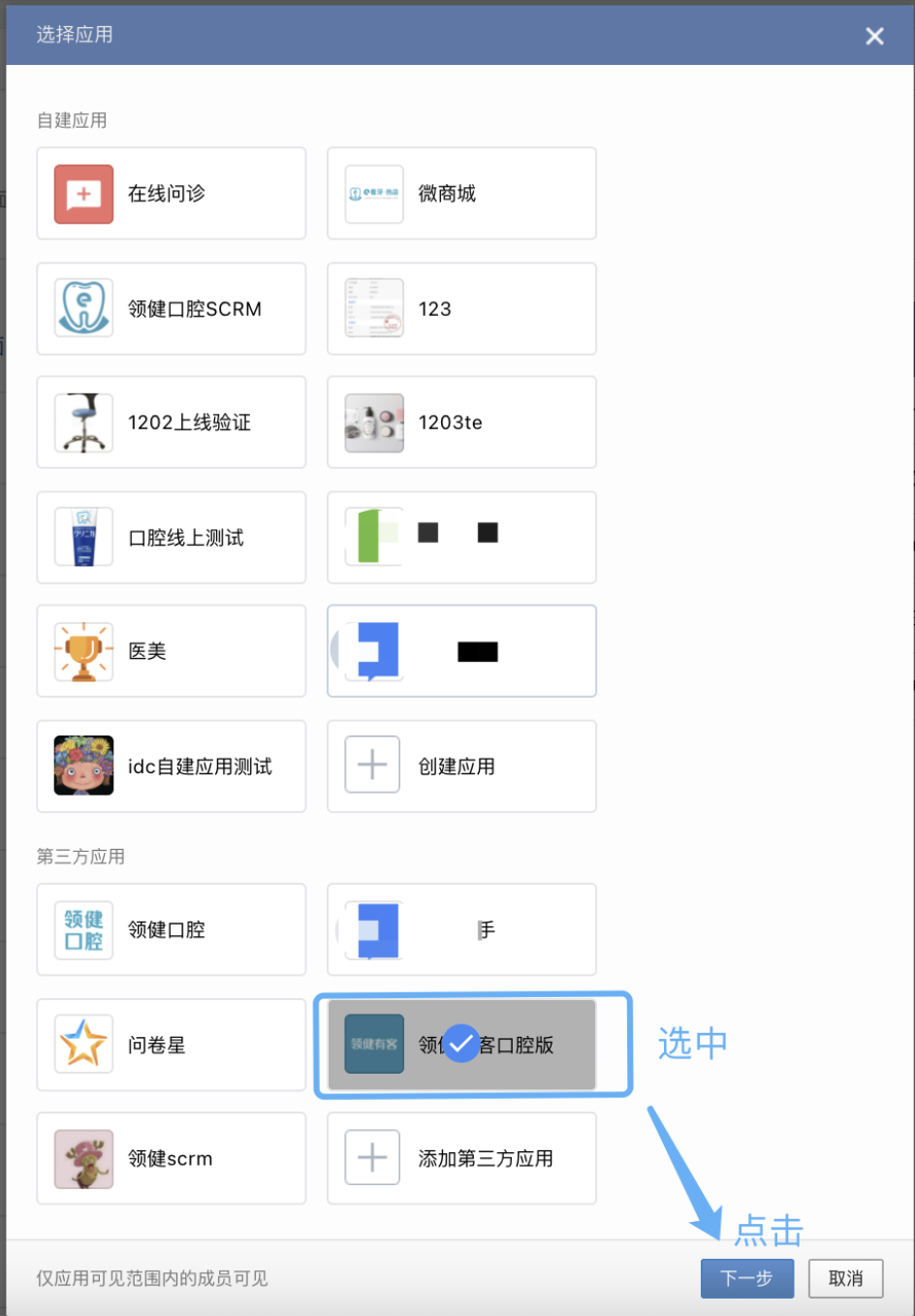The width and height of the screenshot is (915, 1316).
Task: Tap 创建应用 to create an app
Action: click(461, 767)
